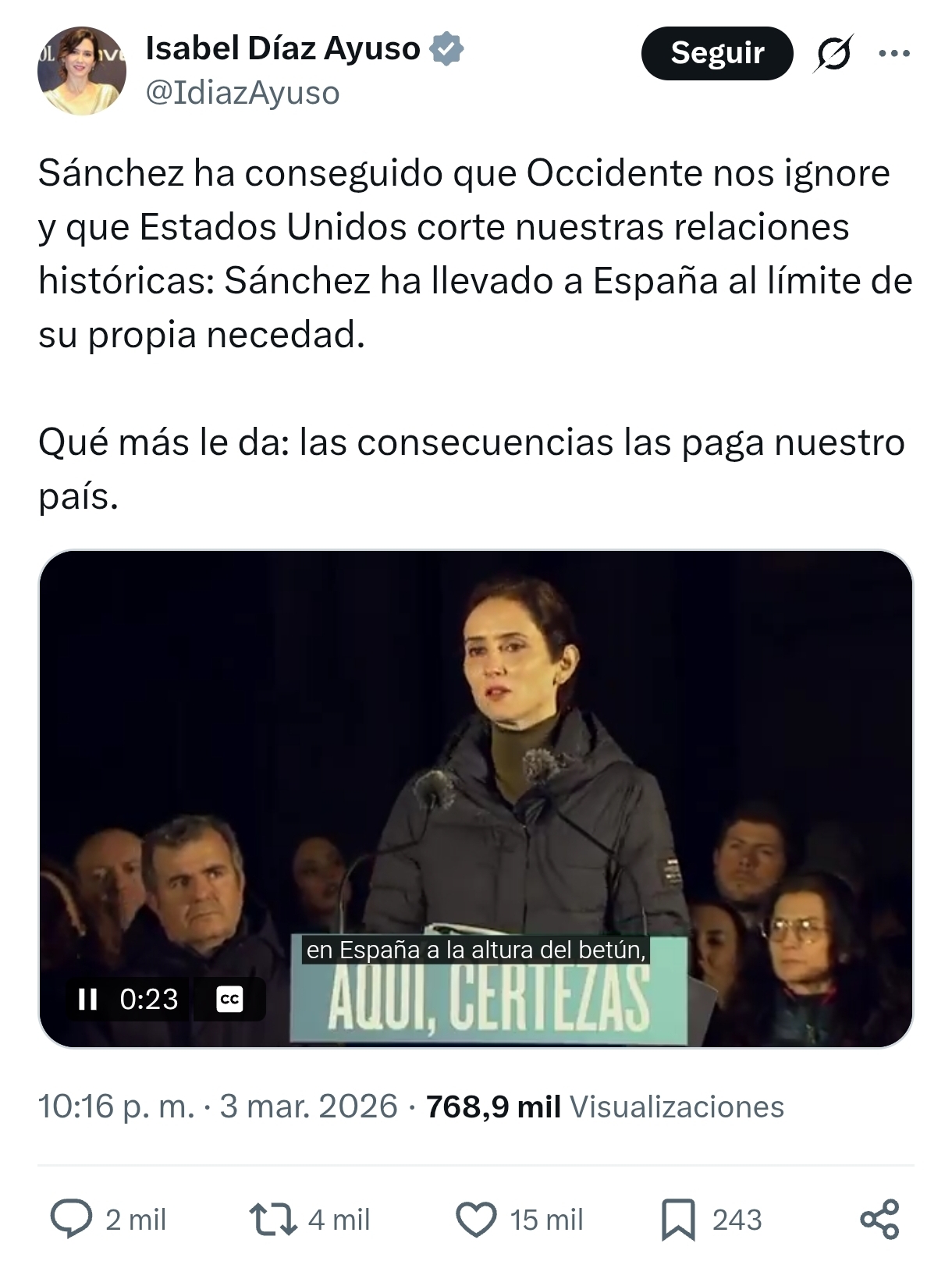Open the Grok icon next to Seguir
The image size is (952, 1261).
pos(833,54)
